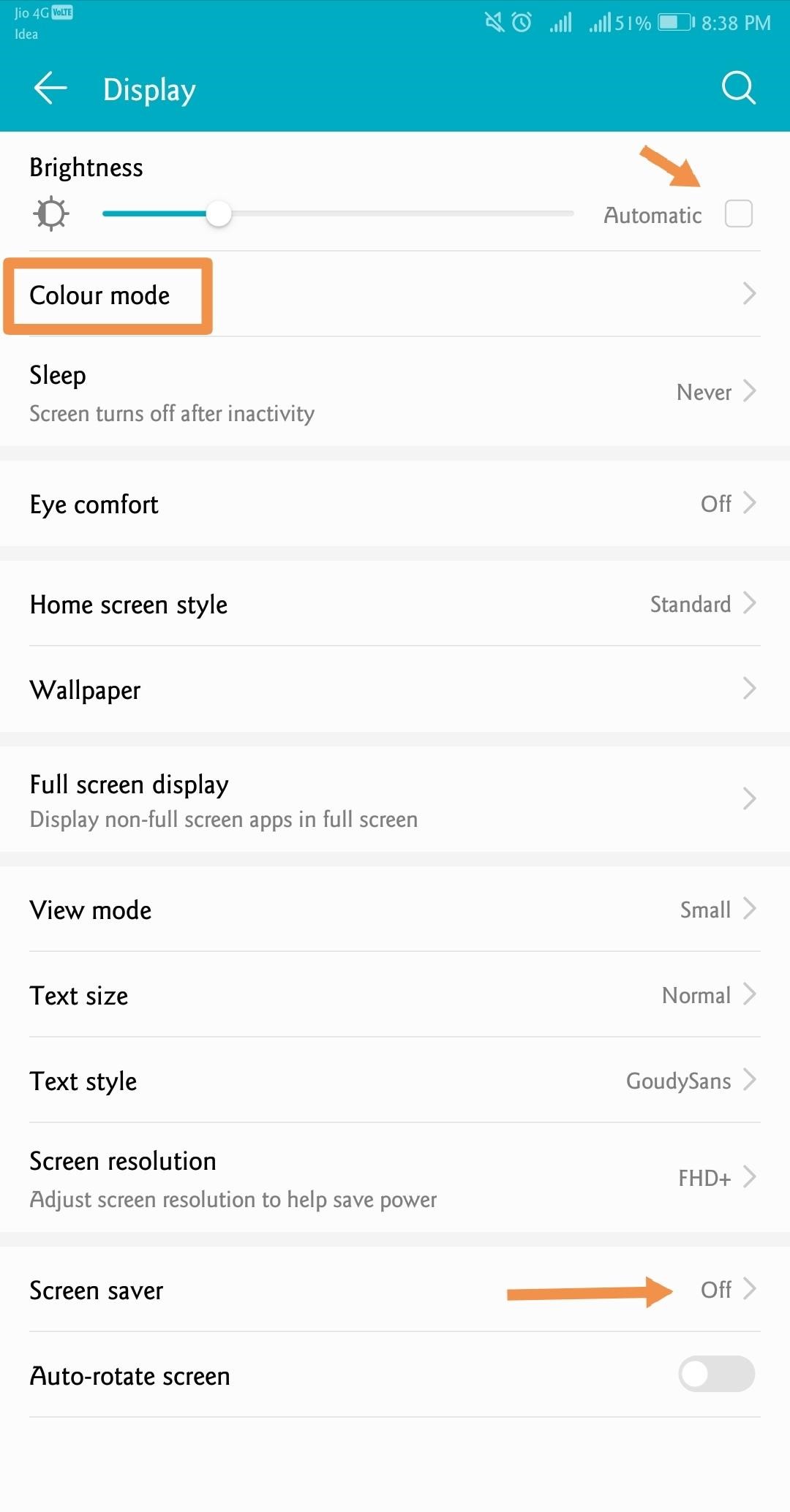Enable Auto-rotate screen
Screen dimensions: 790x1512
pyautogui.click(x=715, y=1375)
